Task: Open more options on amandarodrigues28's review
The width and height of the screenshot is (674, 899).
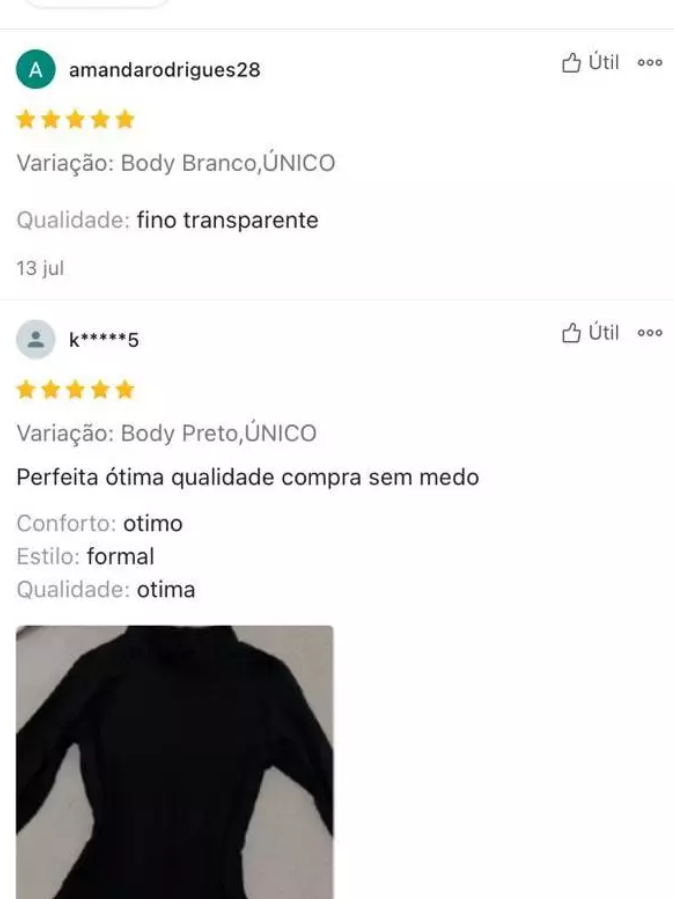Action: pyautogui.click(x=650, y=62)
